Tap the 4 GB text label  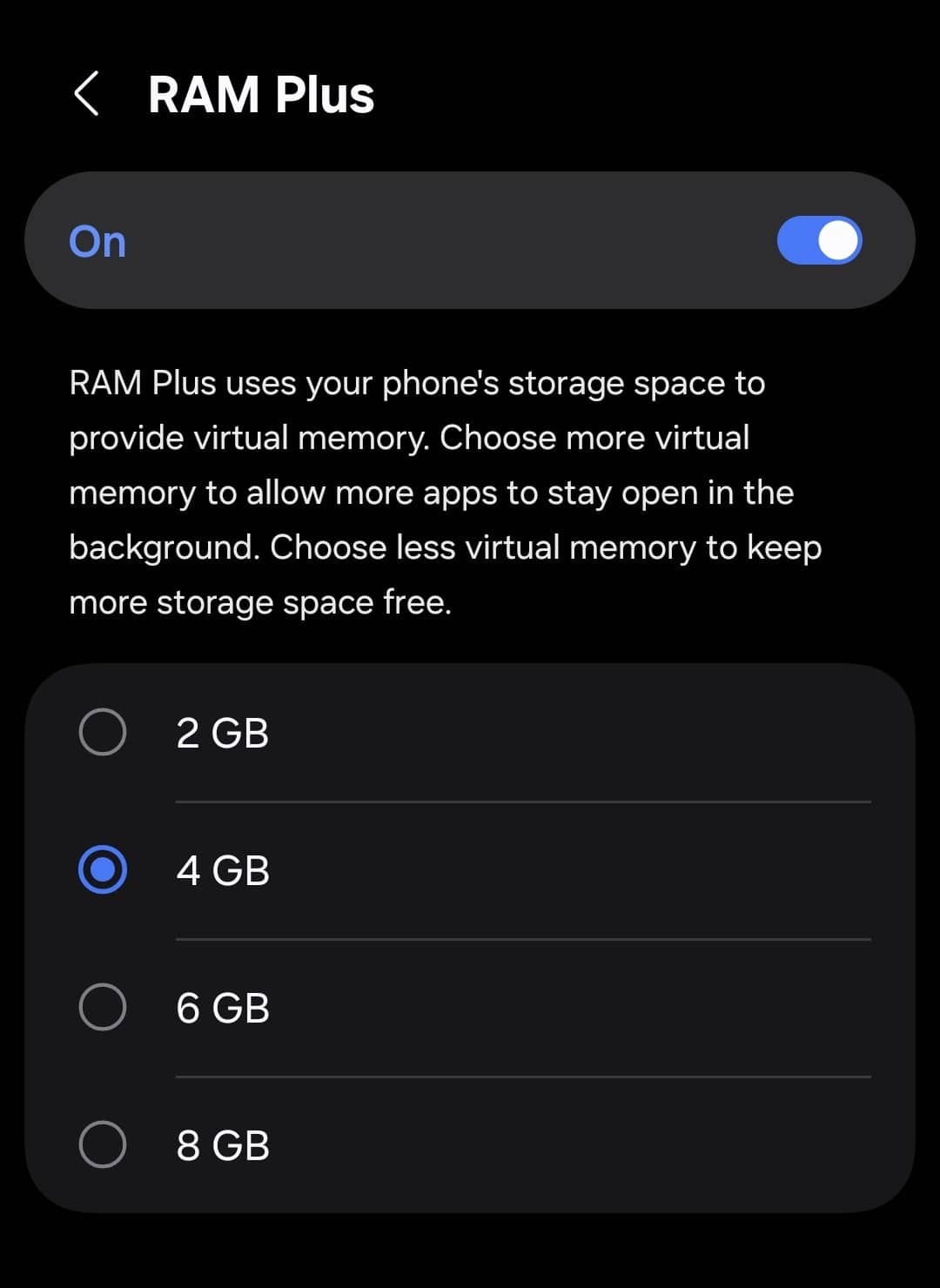click(x=222, y=868)
